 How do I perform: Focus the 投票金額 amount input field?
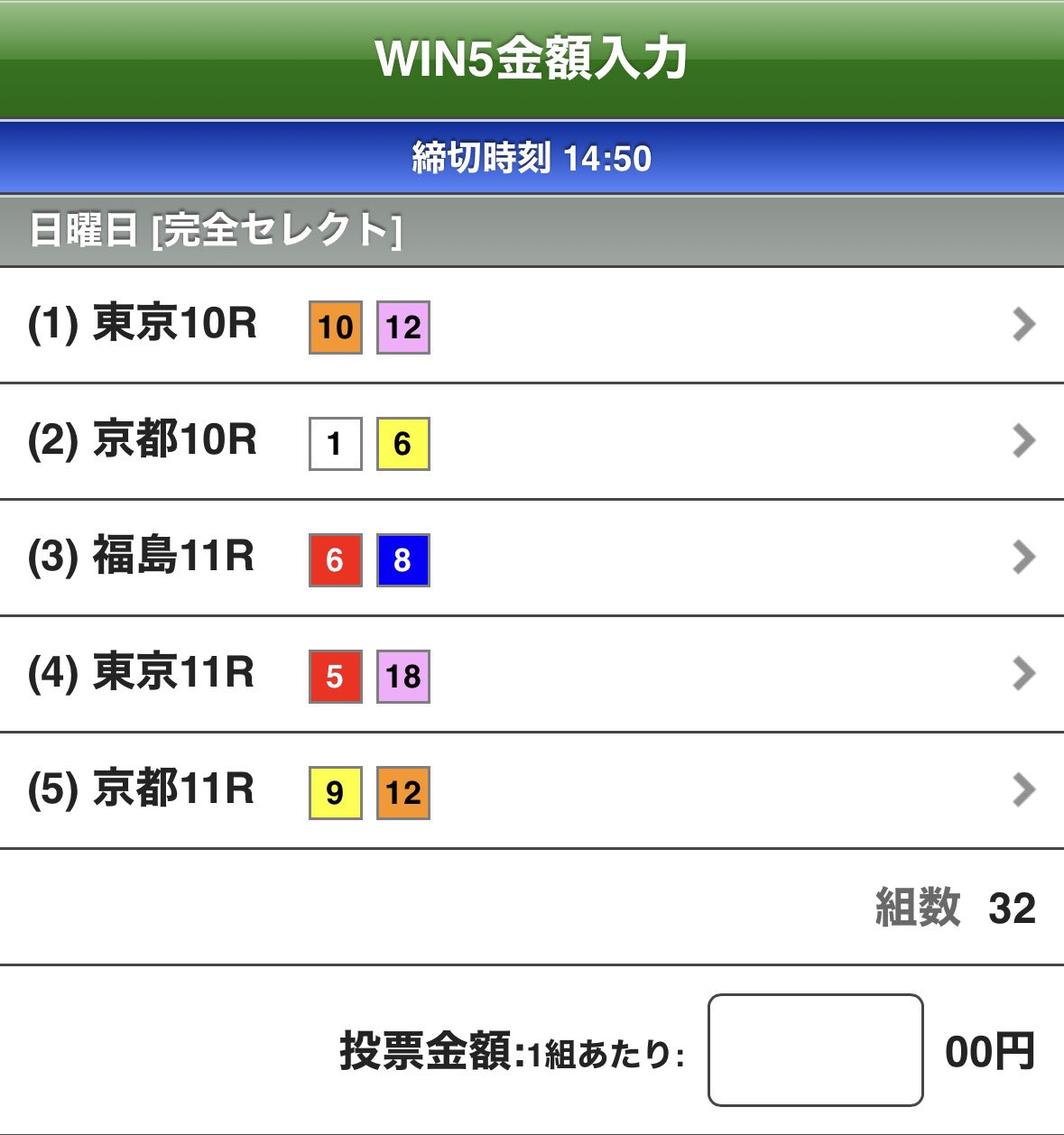815,1050
